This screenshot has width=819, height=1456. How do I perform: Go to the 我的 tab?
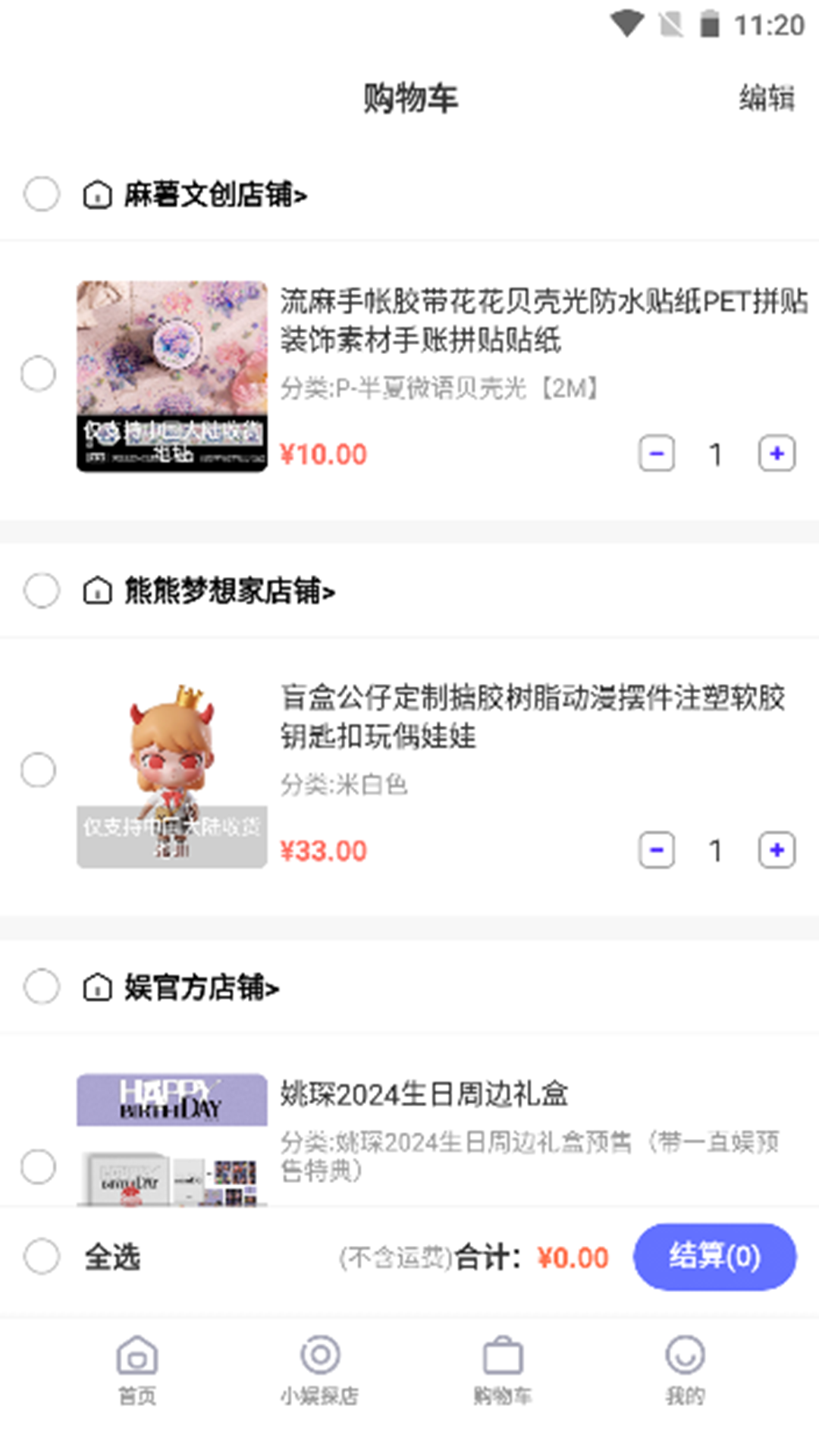coord(685,1370)
